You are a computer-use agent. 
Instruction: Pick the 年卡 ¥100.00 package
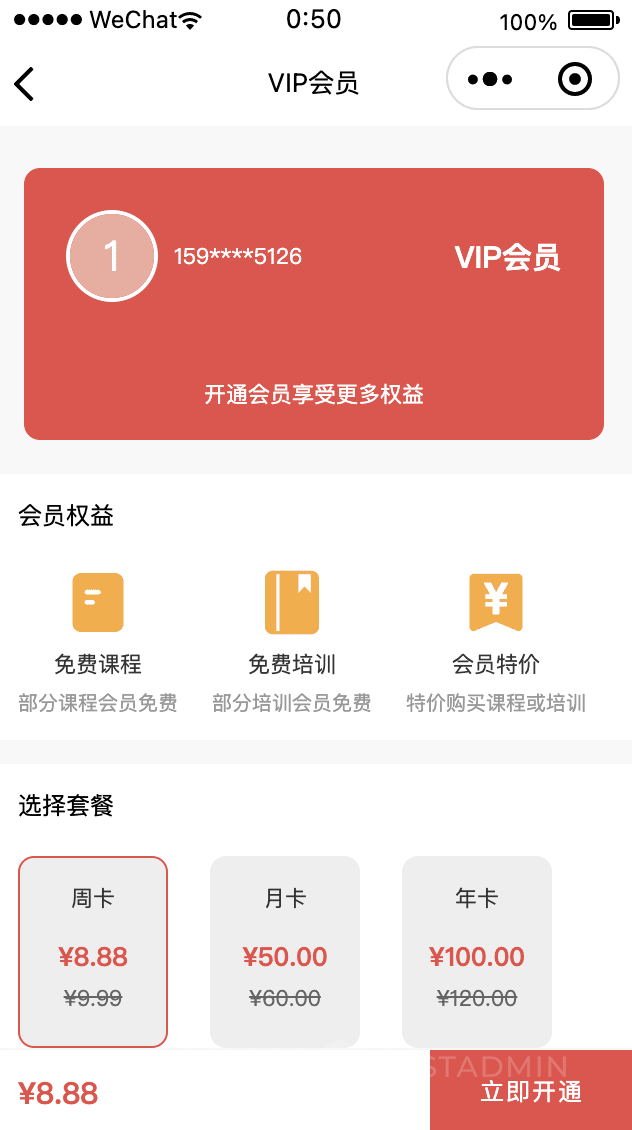[x=477, y=951]
